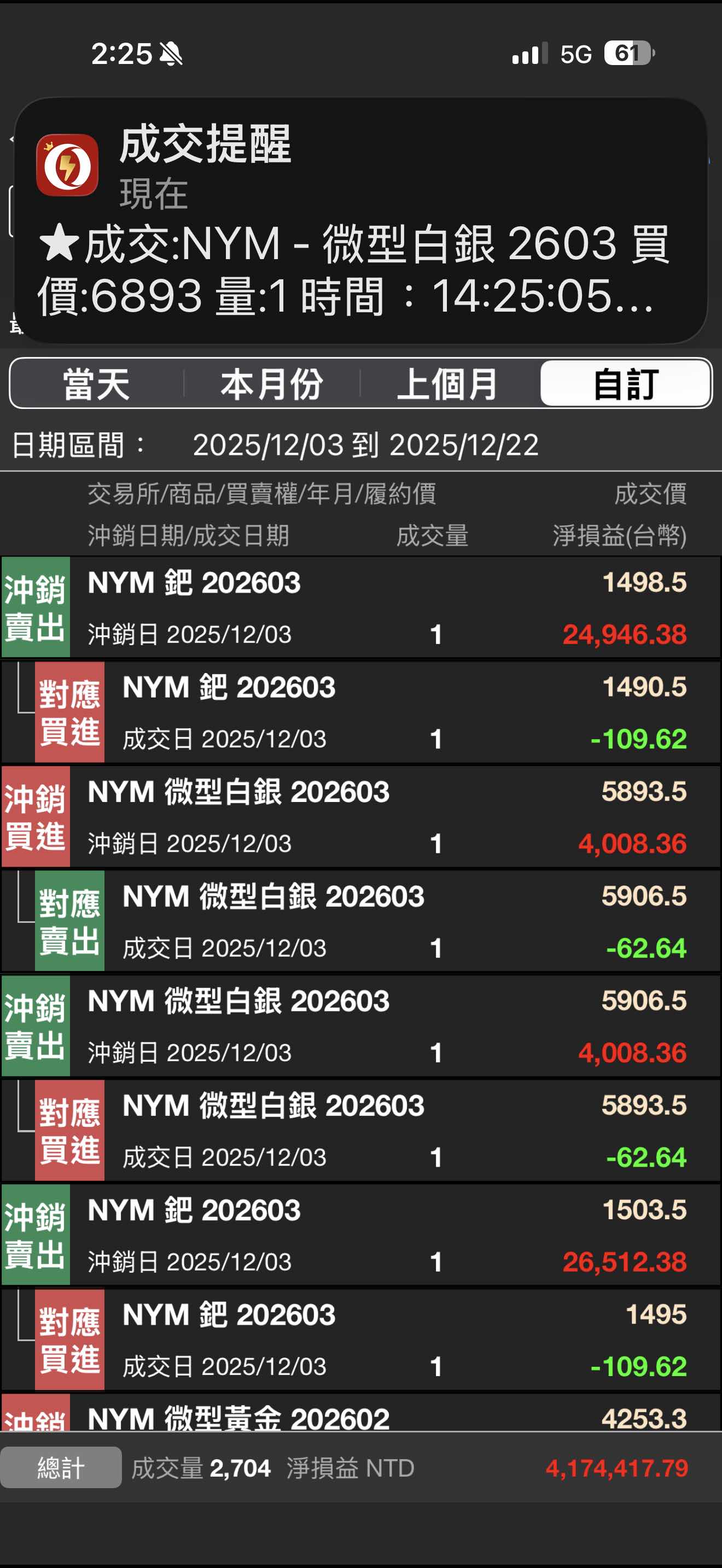Image resolution: width=722 pixels, height=1568 pixels.
Task: Open the 成交提醒 notification banner
Action: (360, 220)
